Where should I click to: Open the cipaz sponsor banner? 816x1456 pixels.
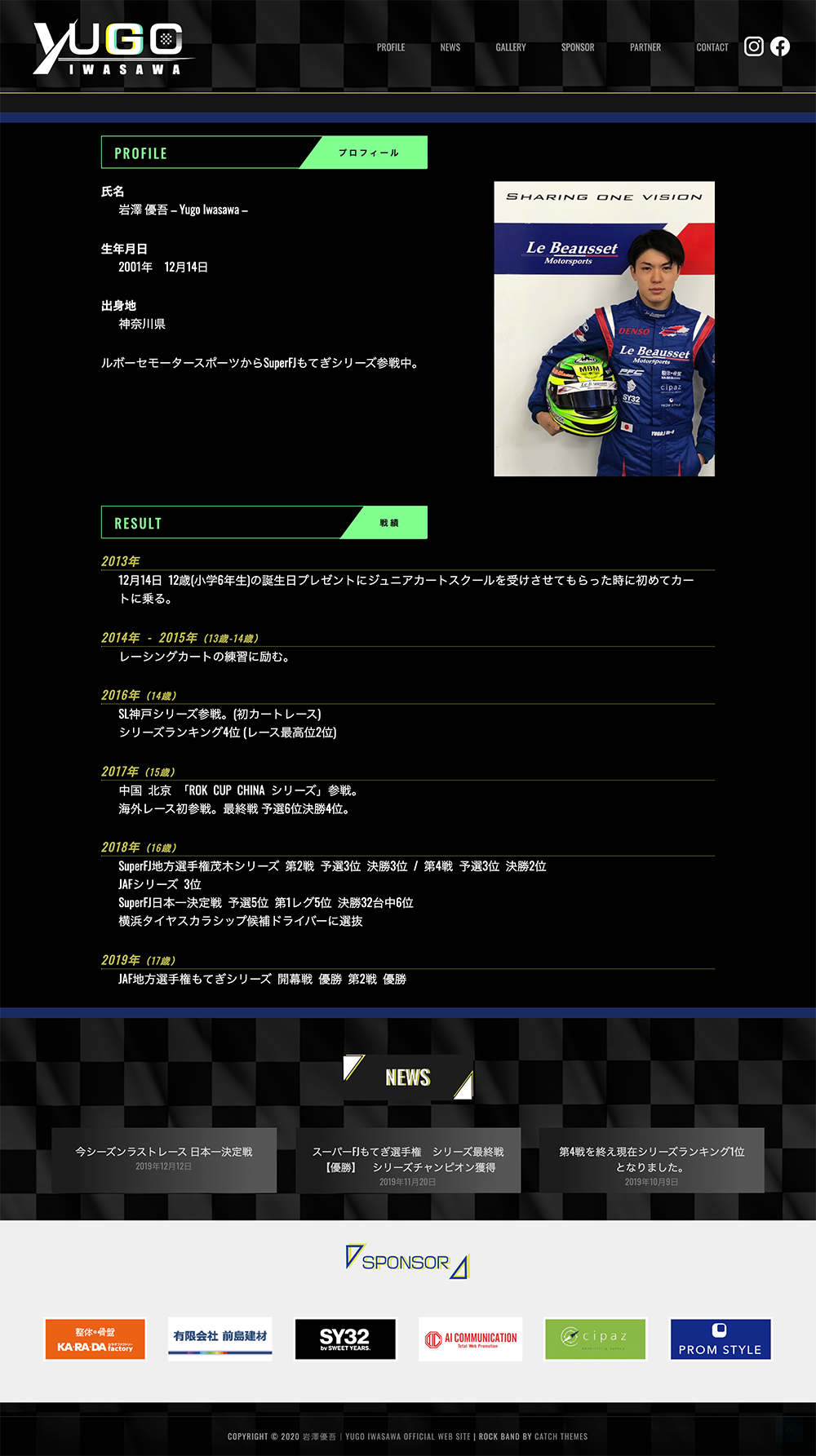[x=596, y=1339]
